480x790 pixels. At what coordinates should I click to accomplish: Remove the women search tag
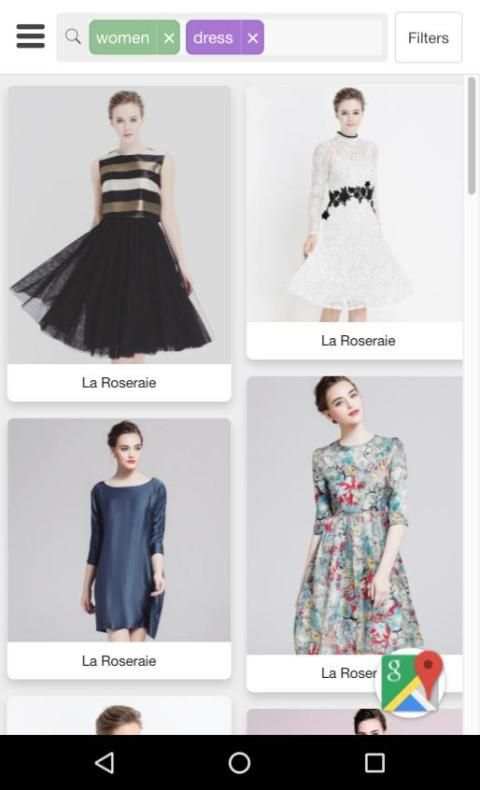pos(169,38)
